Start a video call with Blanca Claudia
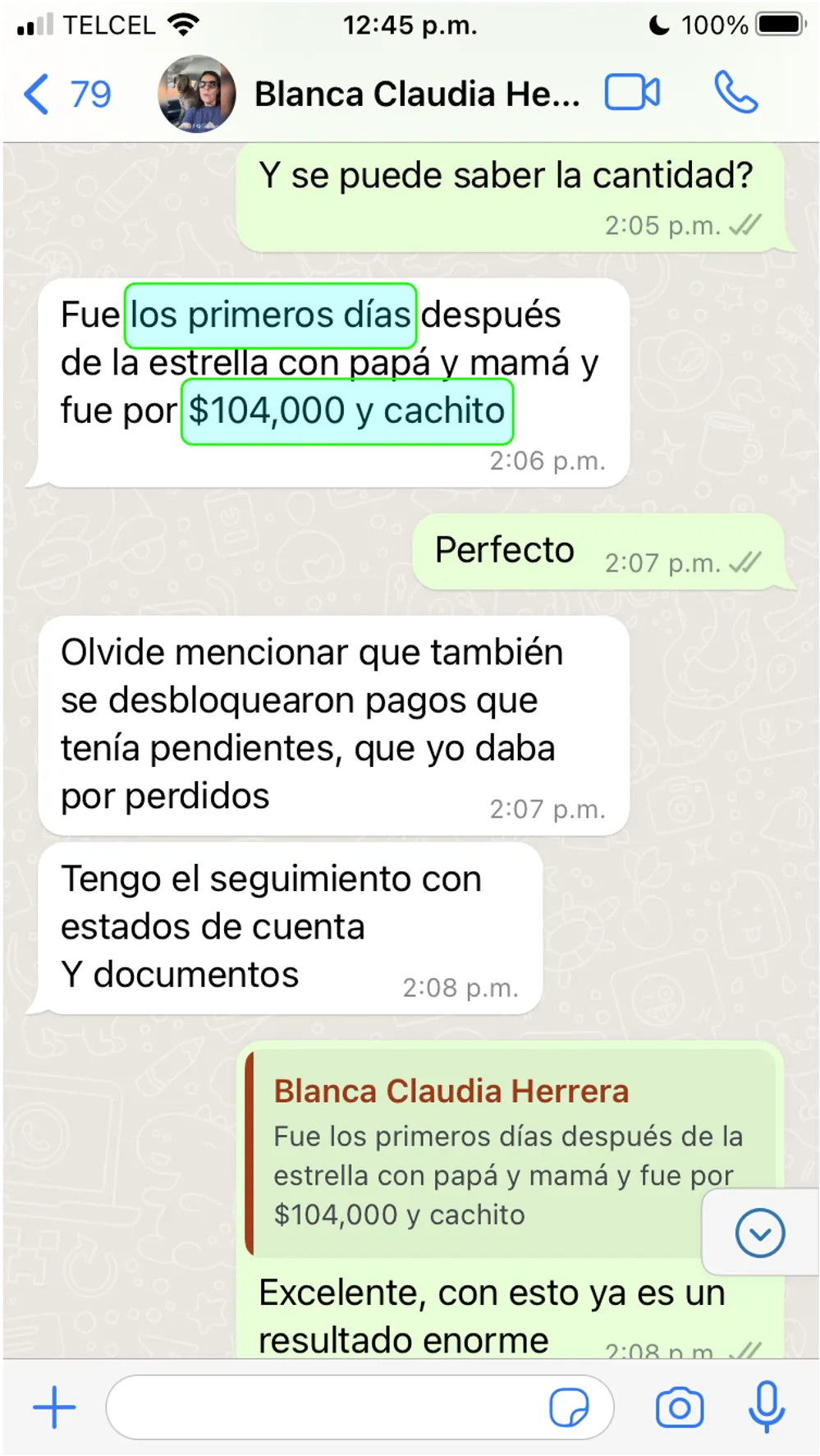The image size is (820, 1456). pyautogui.click(x=632, y=92)
